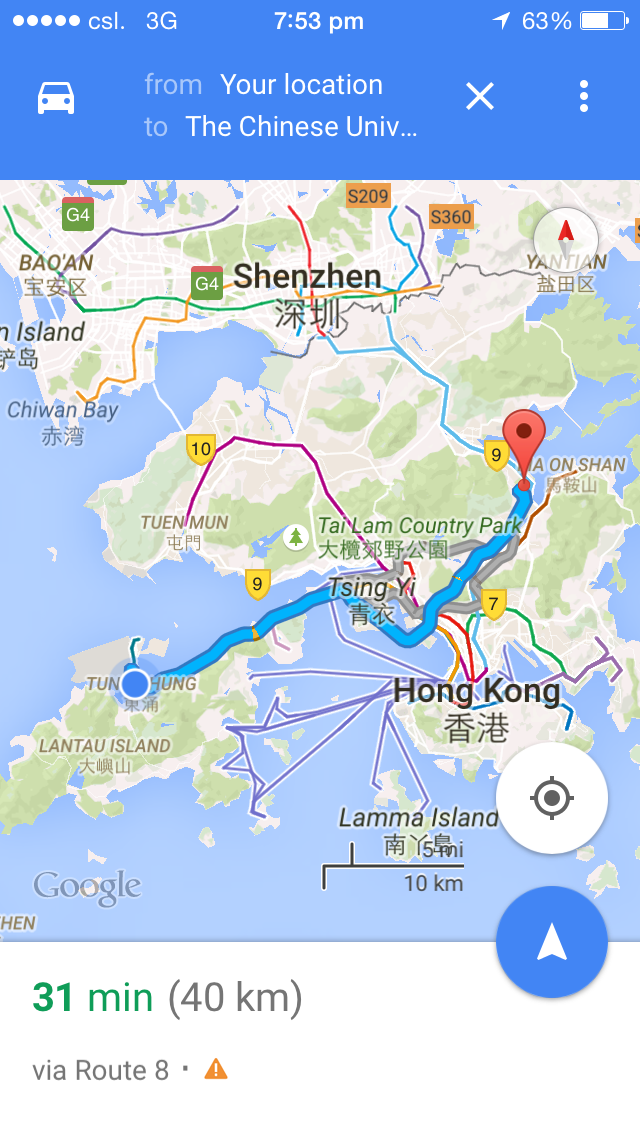Close the directions with the X
This screenshot has width=640, height=1136.
coord(480,97)
